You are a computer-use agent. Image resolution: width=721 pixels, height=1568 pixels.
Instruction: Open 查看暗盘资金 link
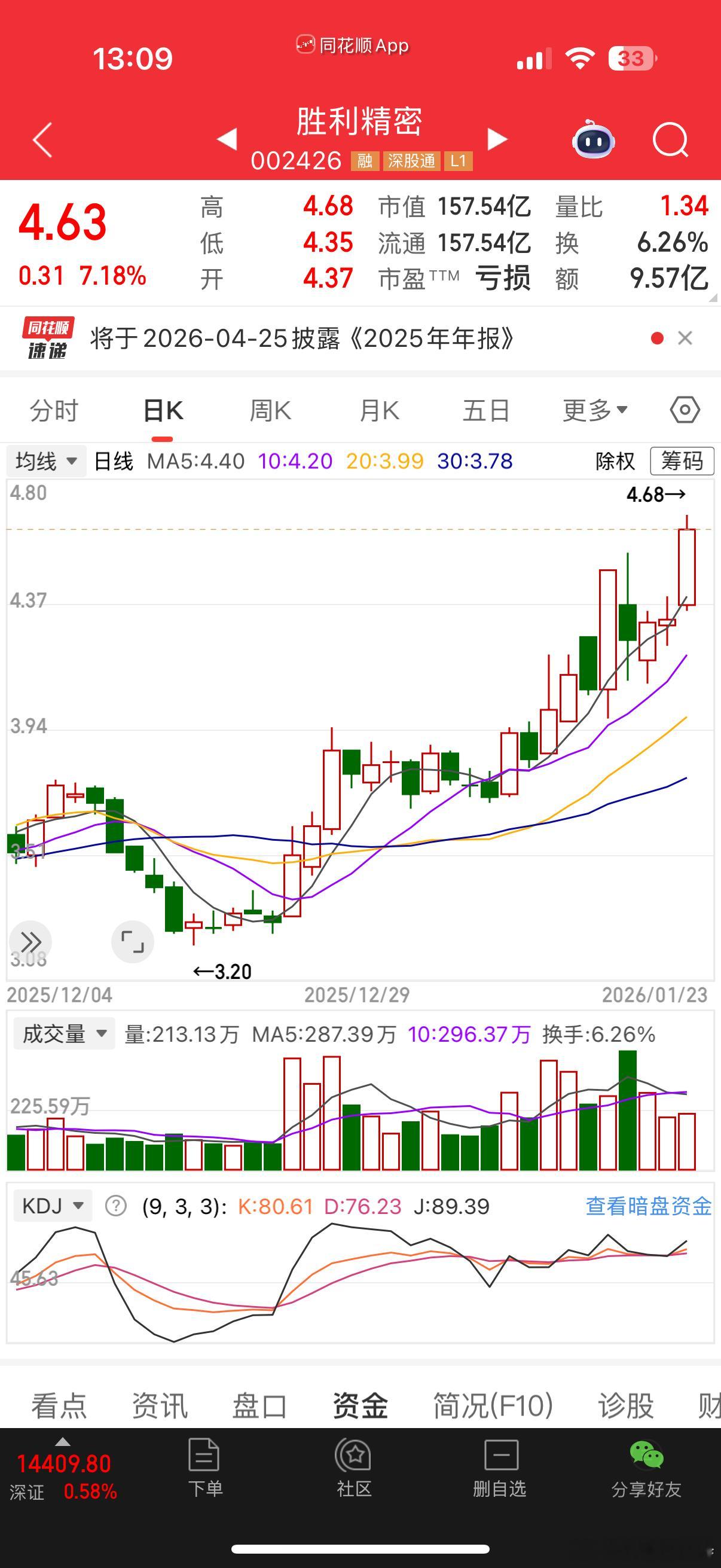(648, 1206)
